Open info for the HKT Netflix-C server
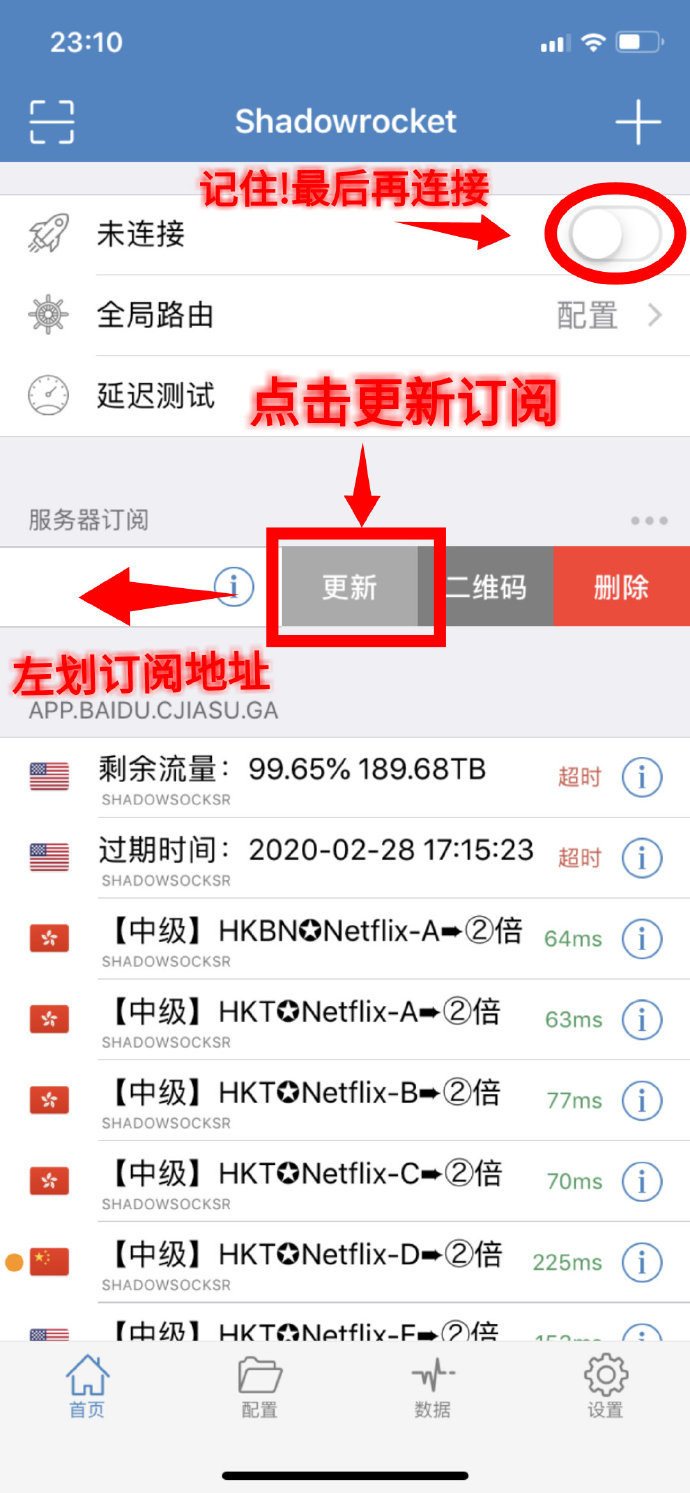Viewport: 690px width, 1493px height. [x=642, y=1182]
